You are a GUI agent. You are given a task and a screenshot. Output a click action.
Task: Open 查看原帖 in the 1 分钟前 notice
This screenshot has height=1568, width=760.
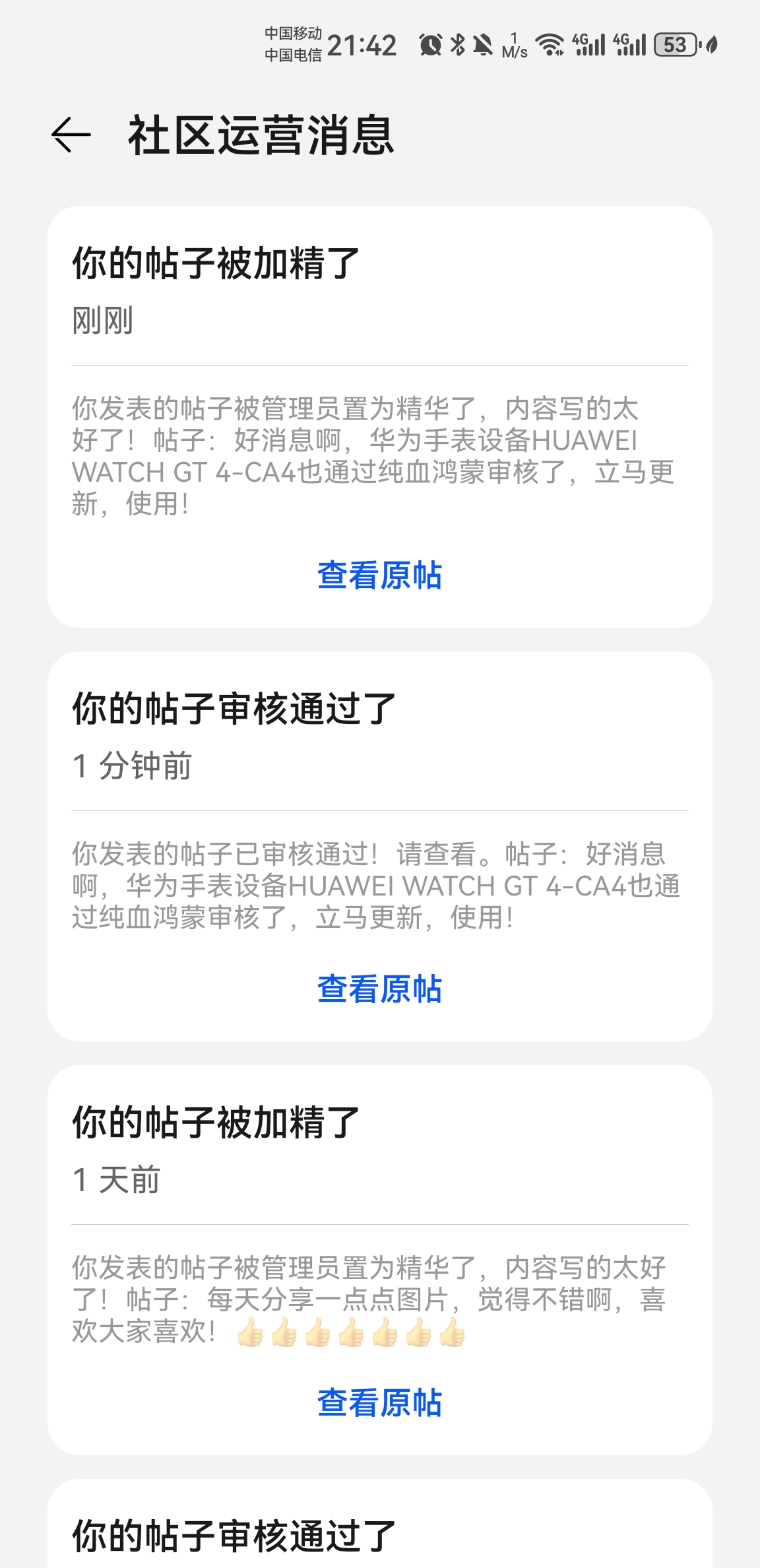coord(379,989)
